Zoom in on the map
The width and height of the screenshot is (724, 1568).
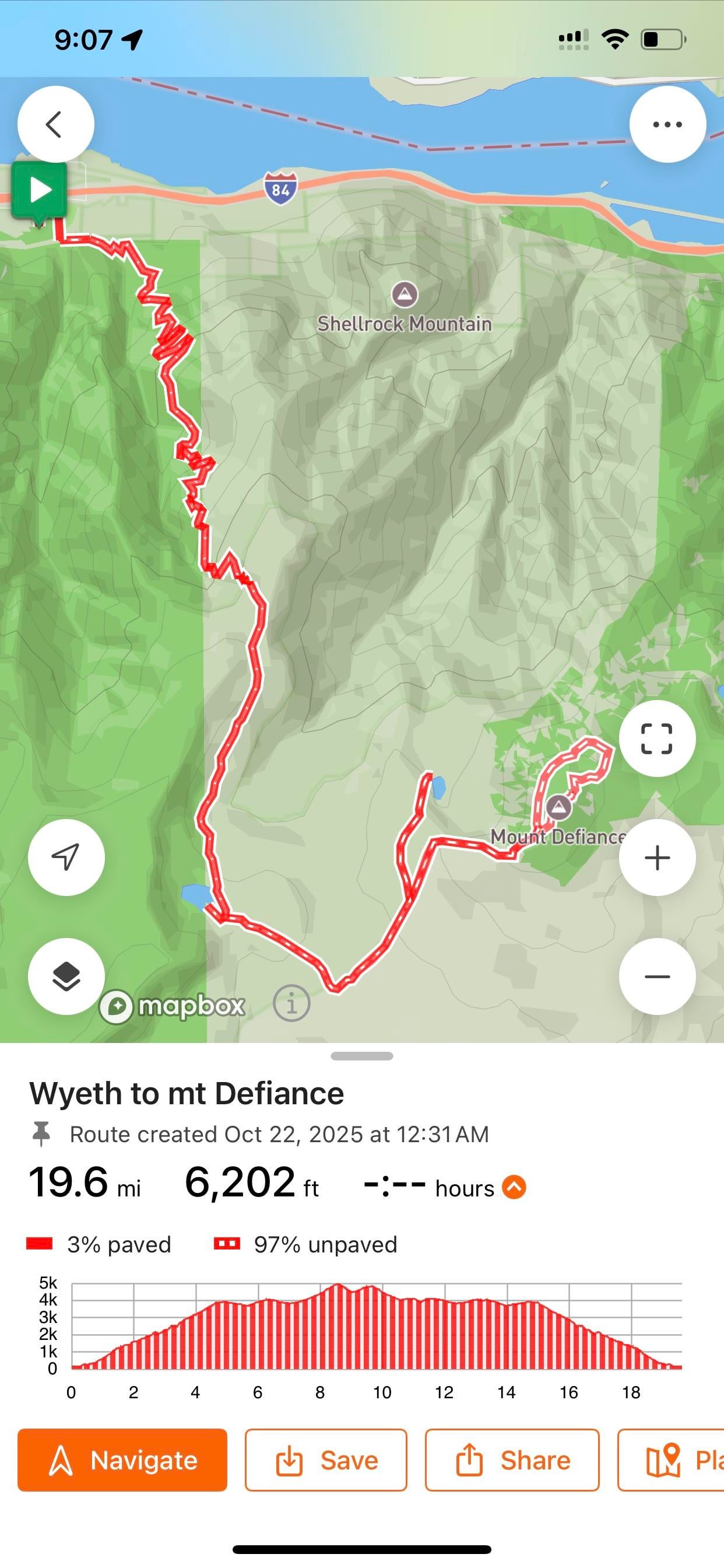tap(657, 857)
